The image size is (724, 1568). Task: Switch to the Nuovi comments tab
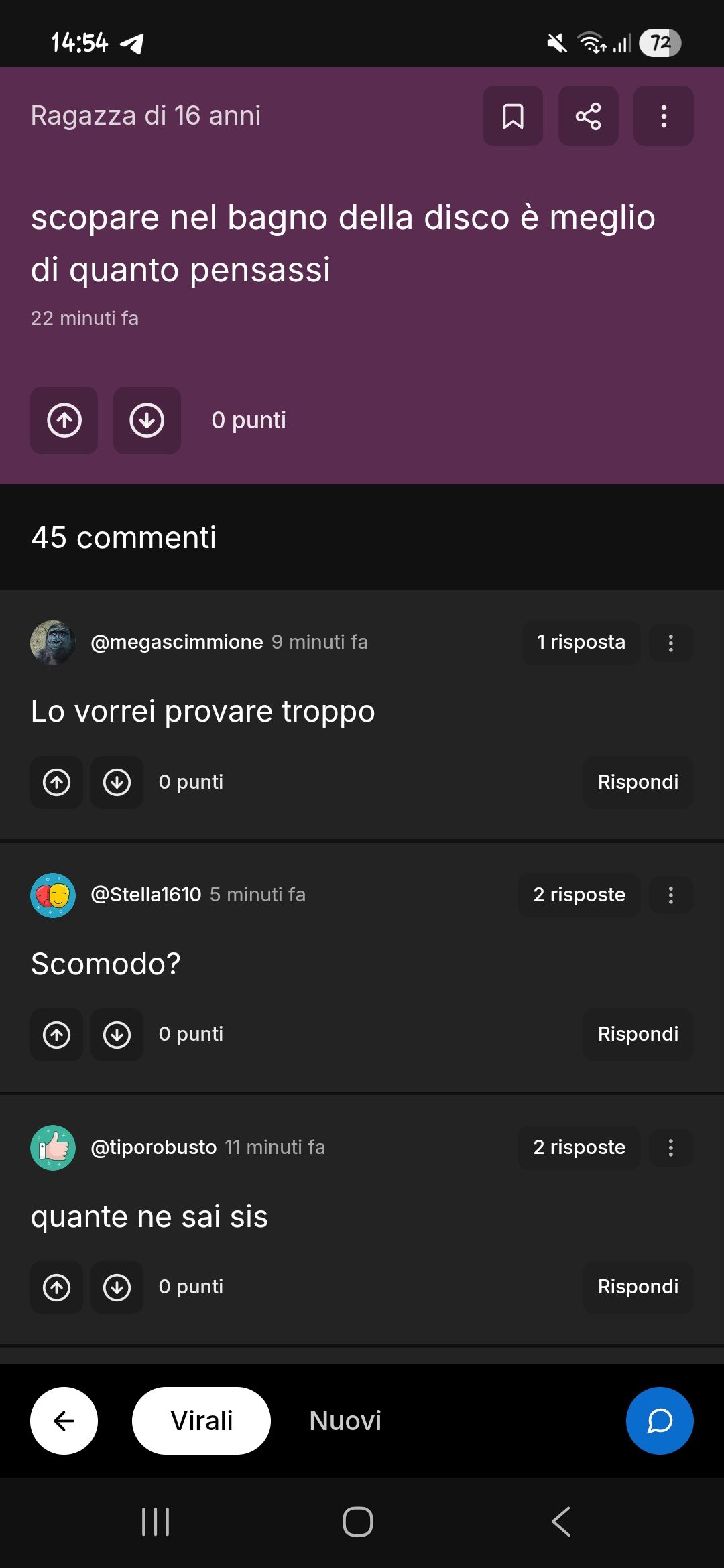(x=345, y=1421)
